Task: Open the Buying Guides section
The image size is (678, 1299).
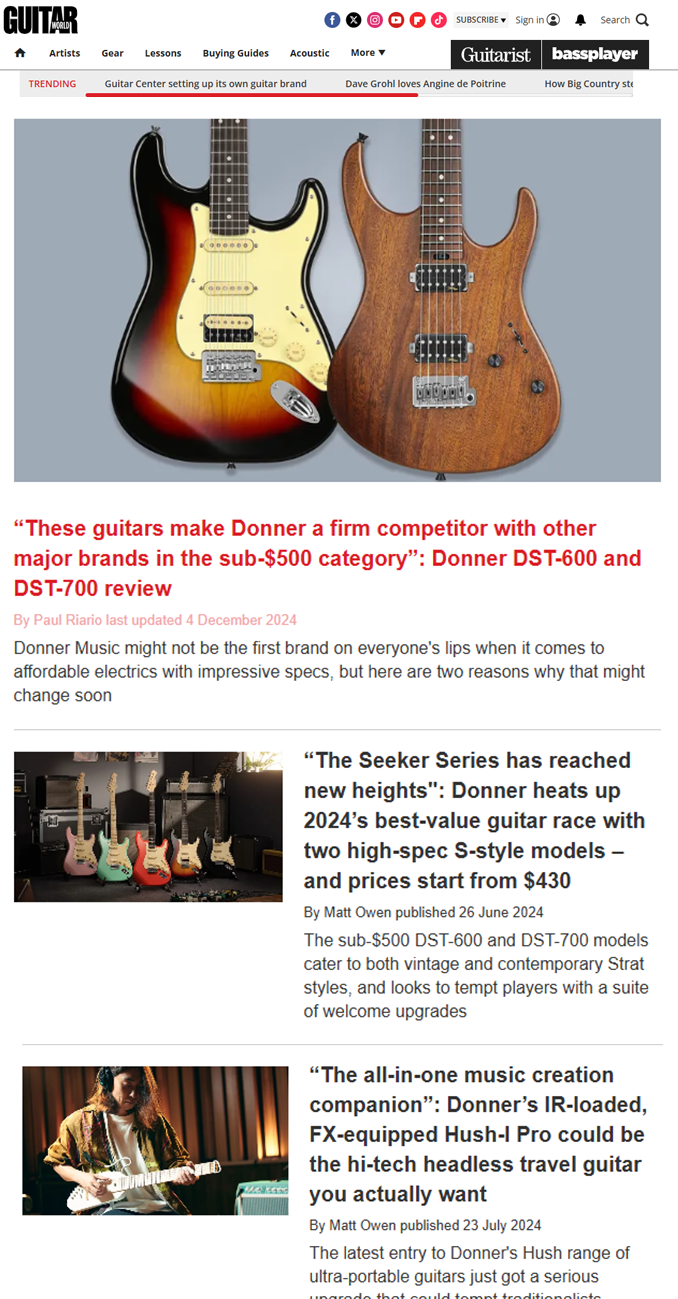Action: [235, 53]
